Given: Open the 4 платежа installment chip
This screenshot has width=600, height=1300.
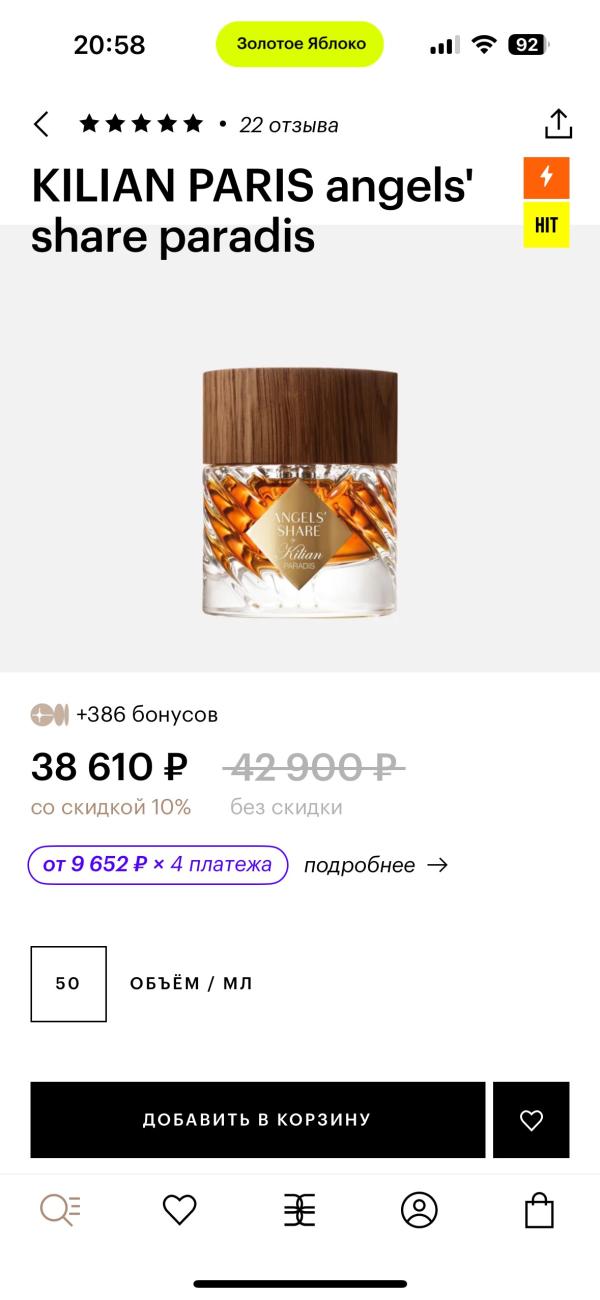Looking at the screenshot, I should 158,864.
